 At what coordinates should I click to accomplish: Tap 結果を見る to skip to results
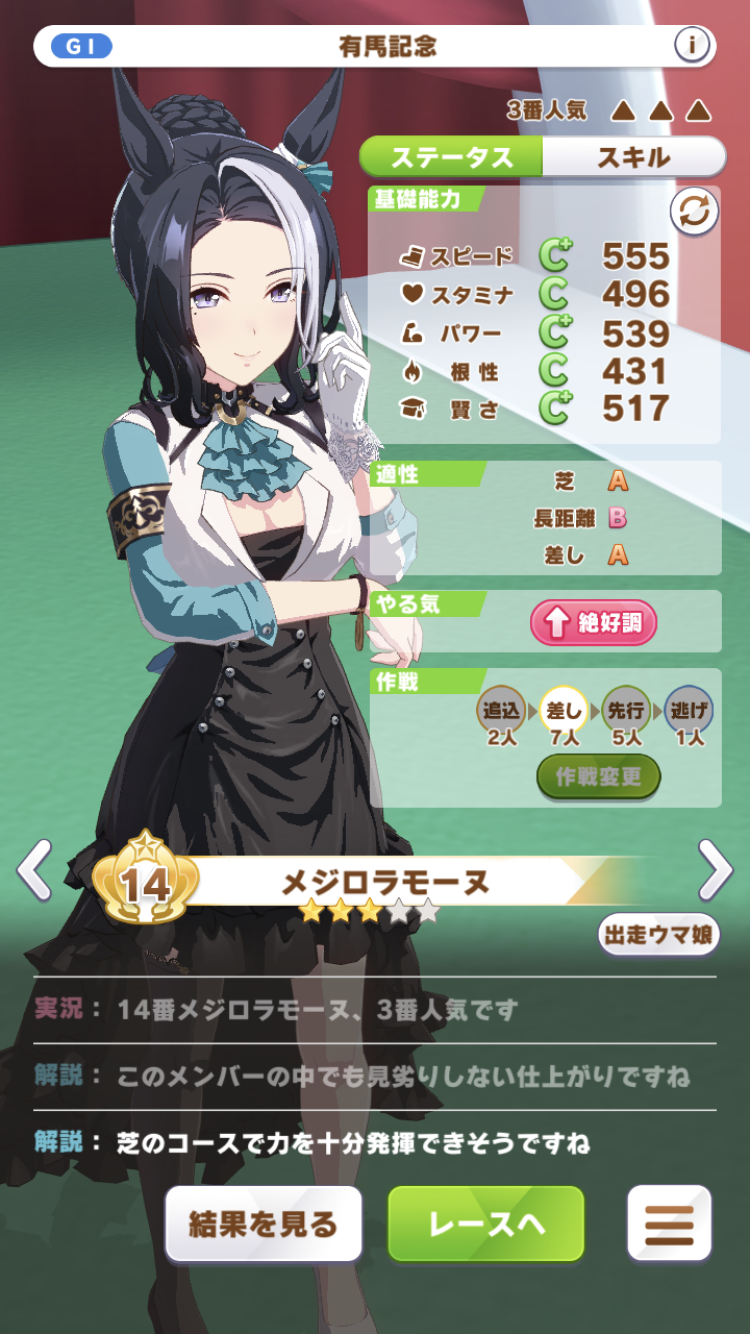pos(263,1224)
